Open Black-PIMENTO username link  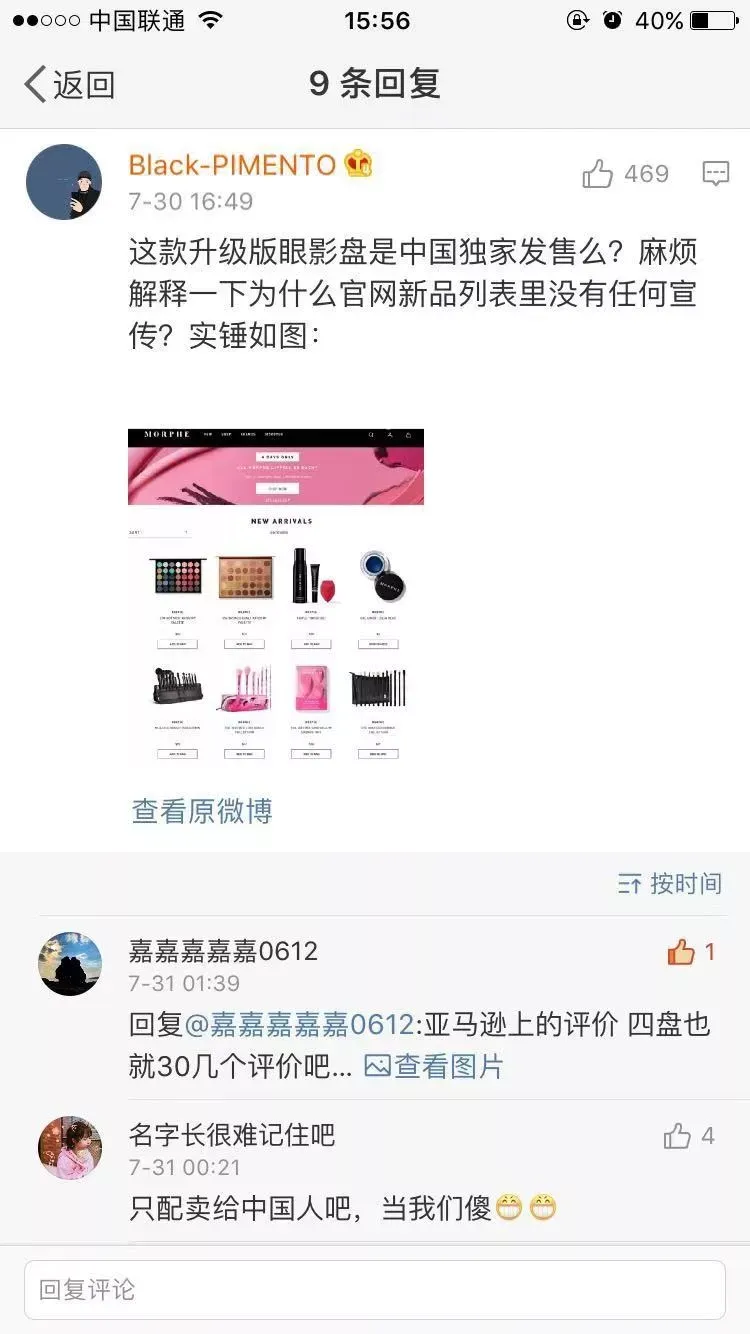[232, 164]
